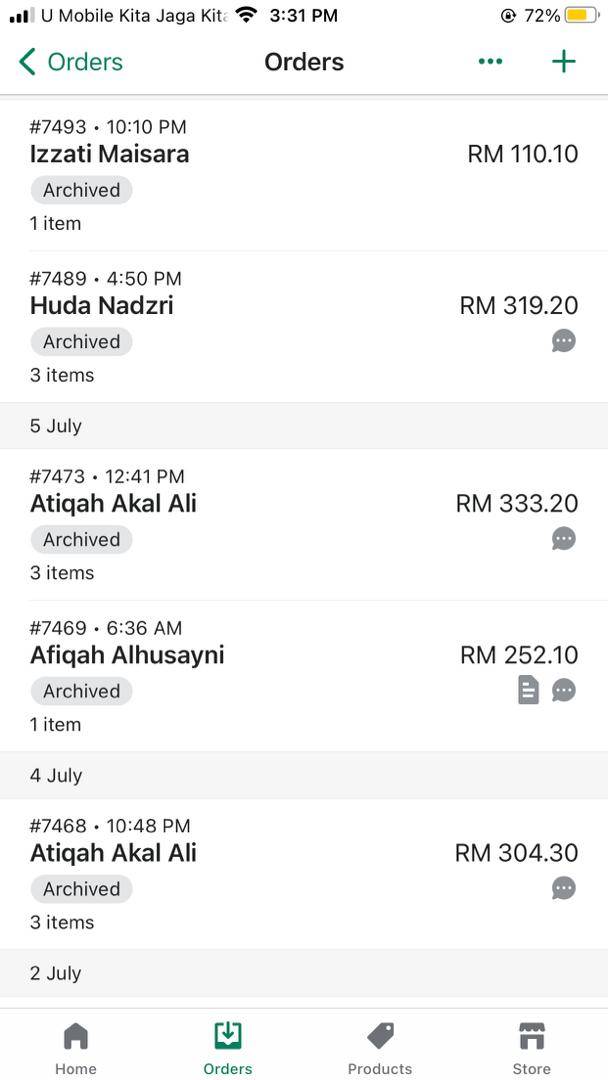Open order #7473 from Atiqah Akal Ali

pyautogui.click(x=304, y=525)
